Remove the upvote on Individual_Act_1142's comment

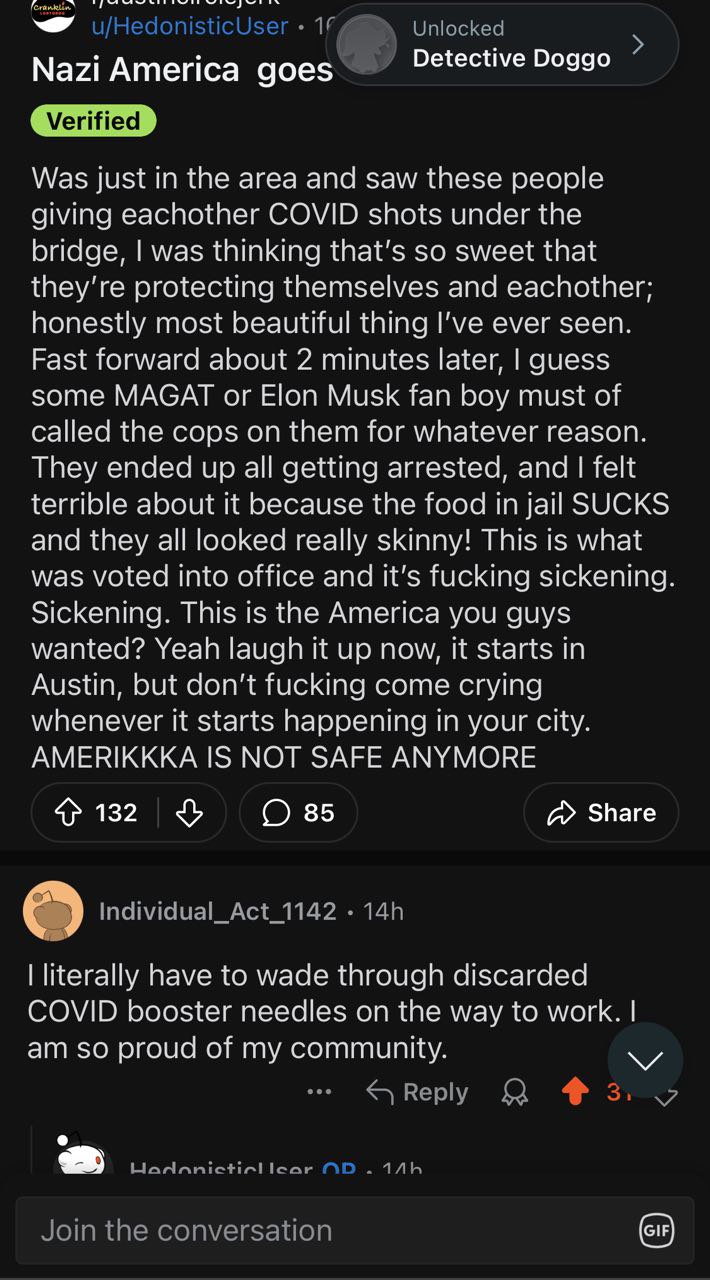(575, 1092)
